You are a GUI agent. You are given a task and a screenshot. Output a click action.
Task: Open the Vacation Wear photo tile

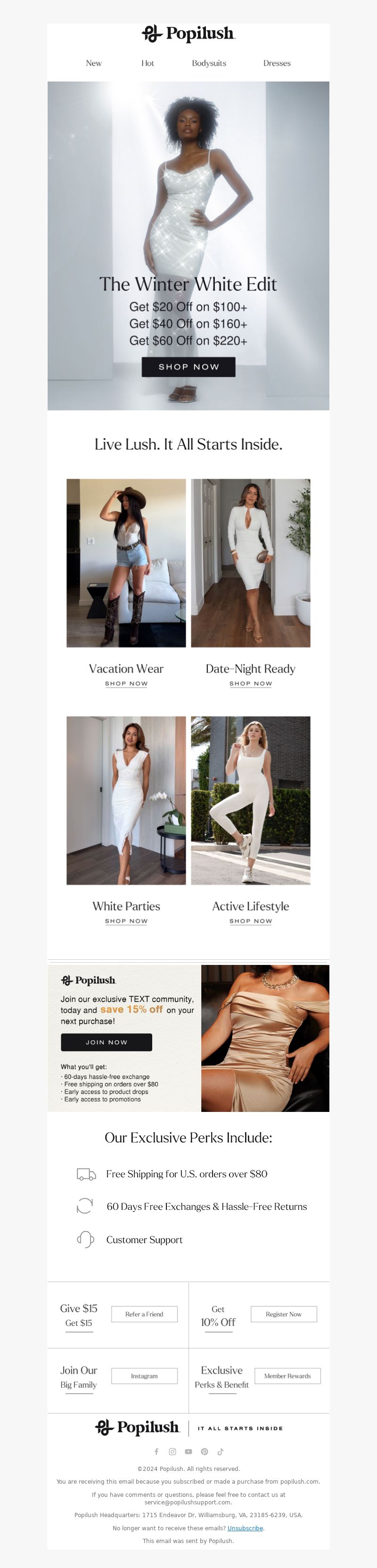pyautogui.click(x=126, y=563)
